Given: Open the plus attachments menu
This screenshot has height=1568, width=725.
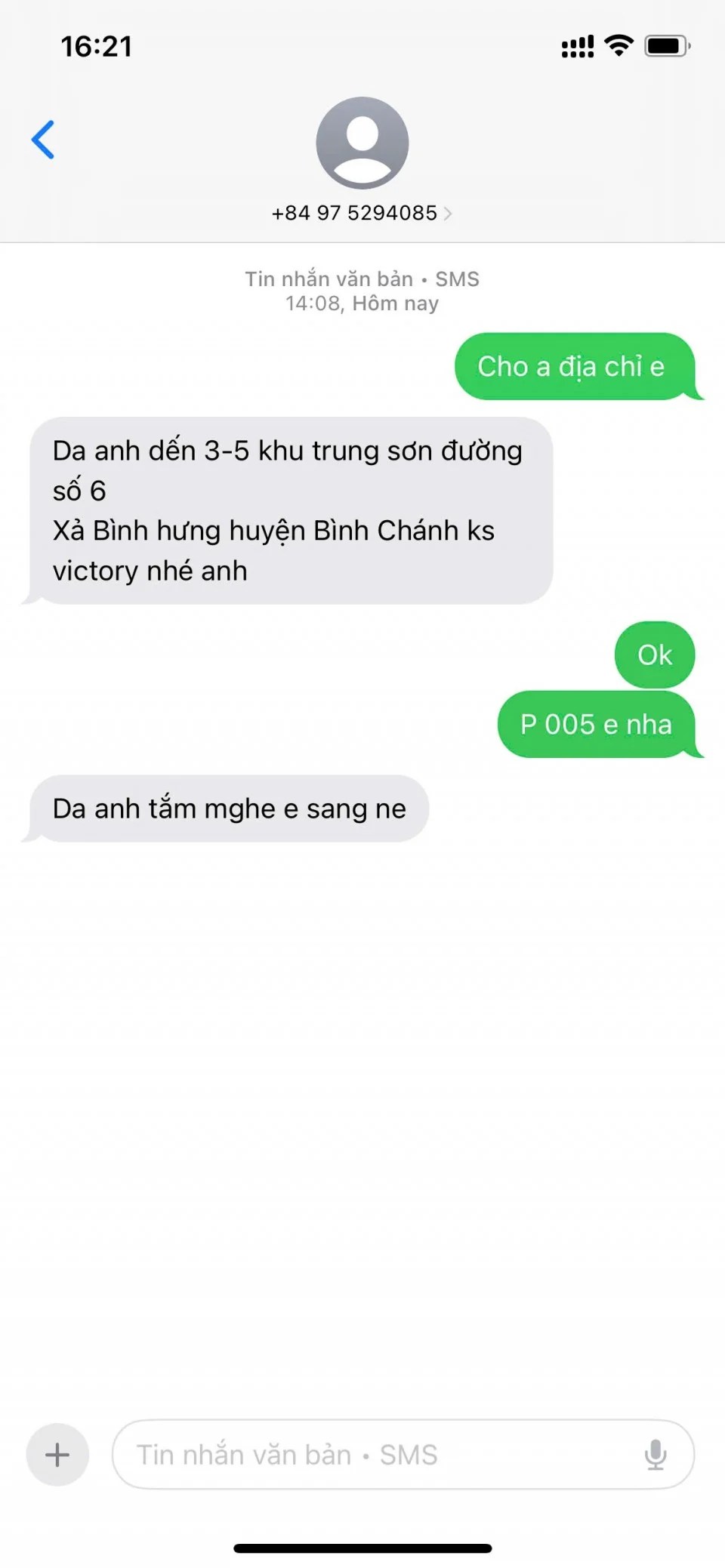Looking at the screenshot, I should pyautogui.click(x=57, y=1454).
